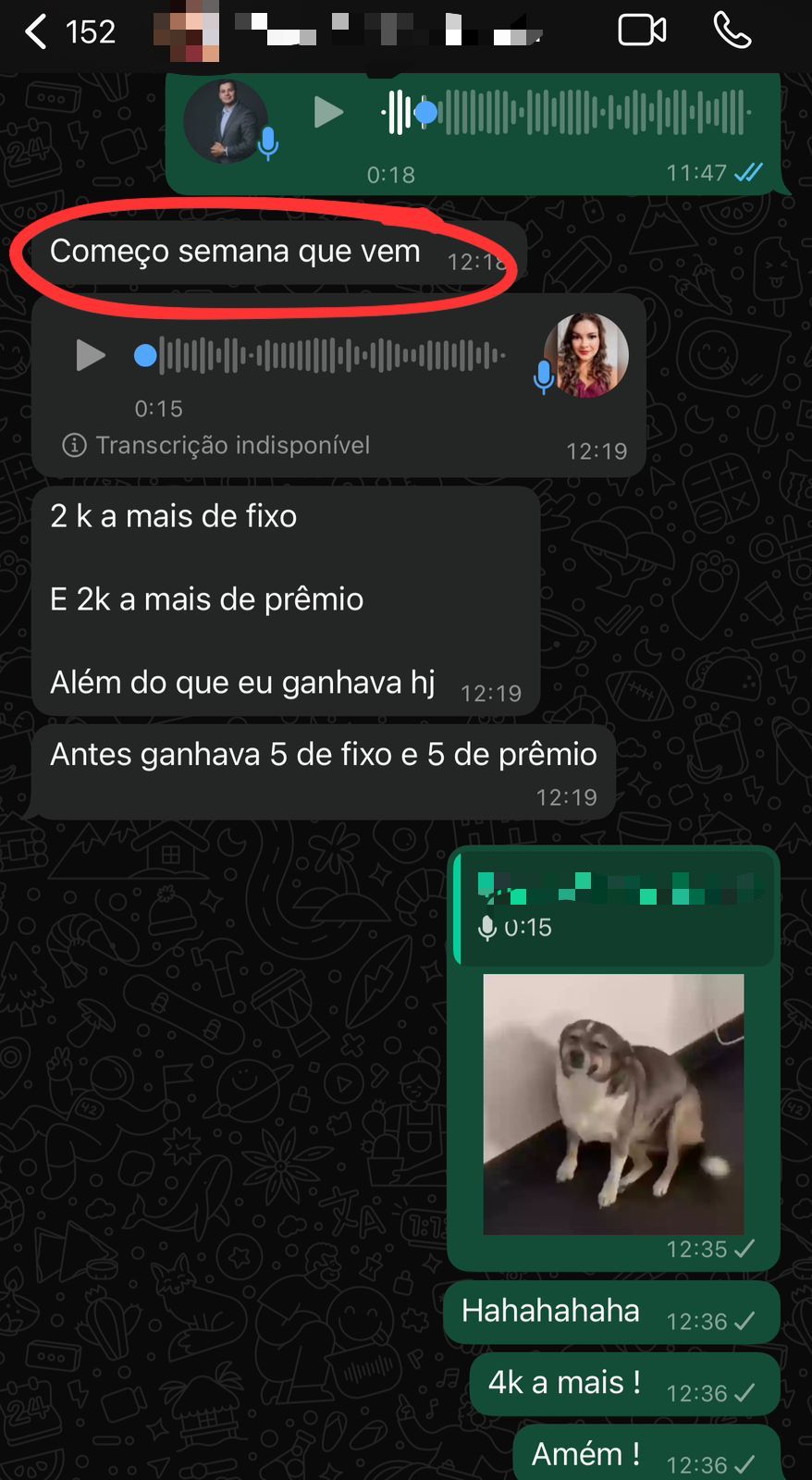Tap the microphone badge on the sent voice message
This screenshot has height=1480, width=812.
[270, 144]
